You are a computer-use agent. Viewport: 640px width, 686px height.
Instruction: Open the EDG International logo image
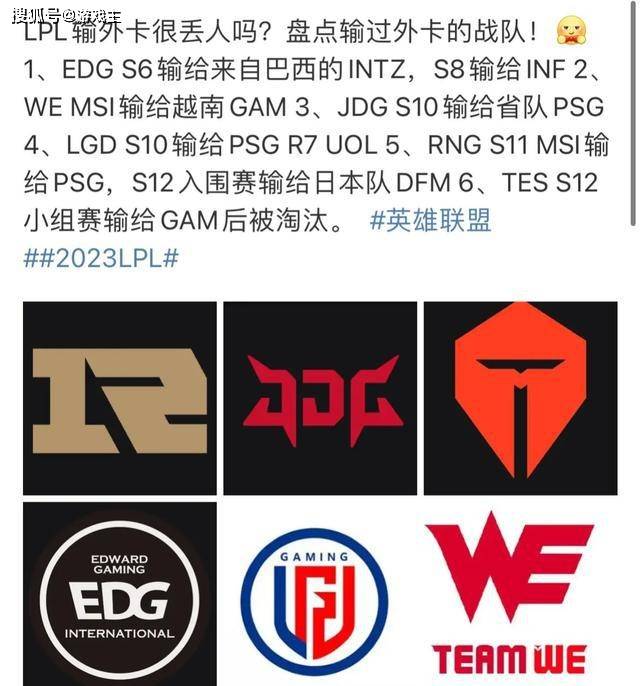tap(119, 596)
